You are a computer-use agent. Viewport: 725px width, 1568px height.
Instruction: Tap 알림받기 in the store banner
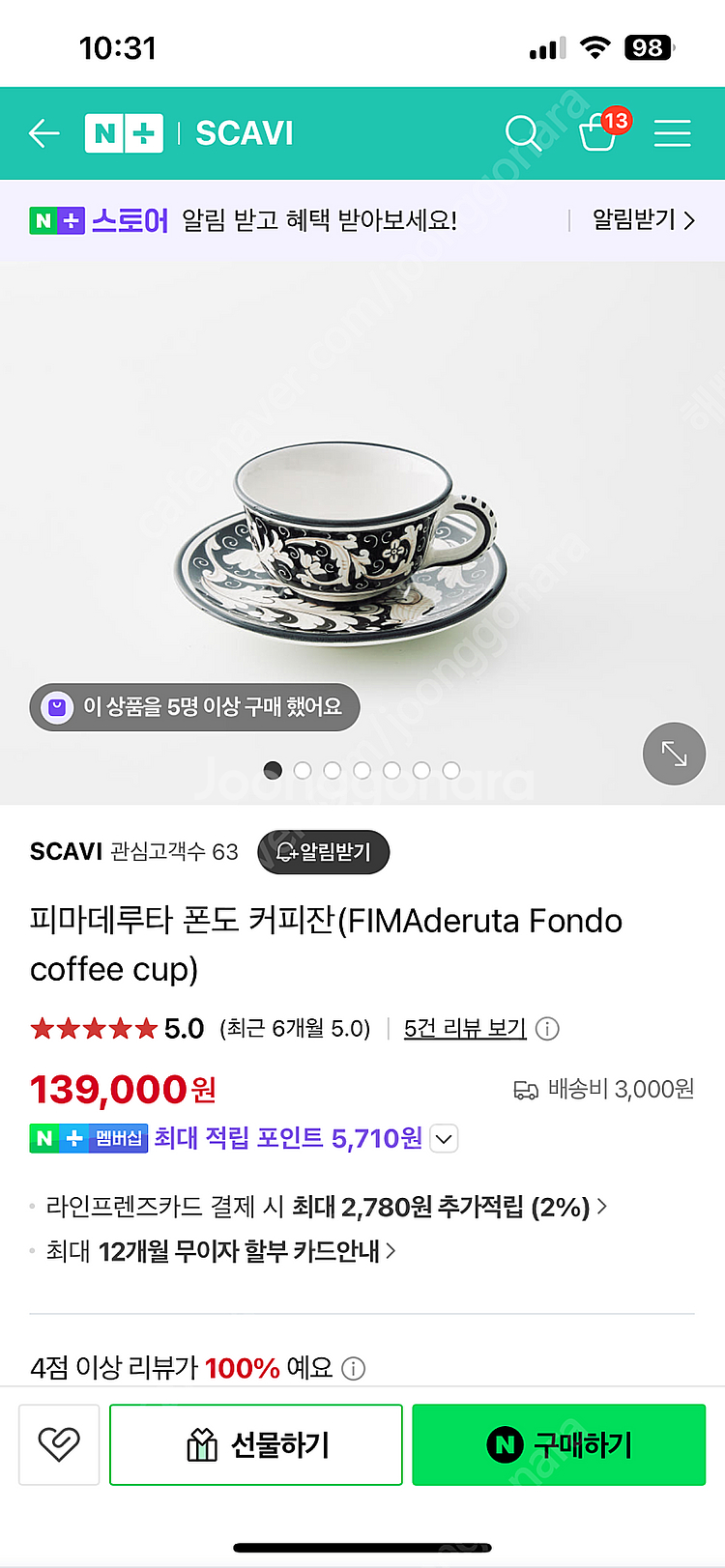point(642,220)
